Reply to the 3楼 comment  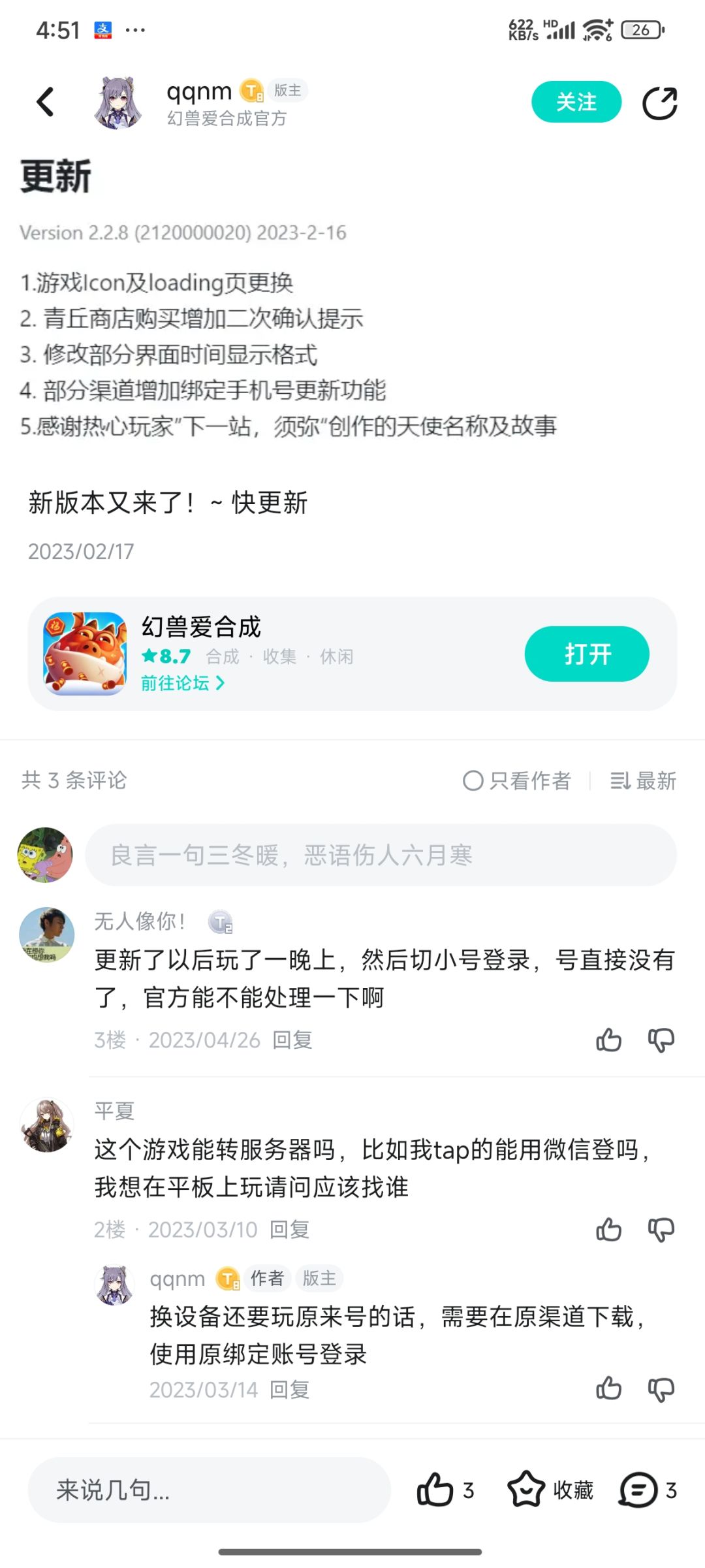point(292,1040)
